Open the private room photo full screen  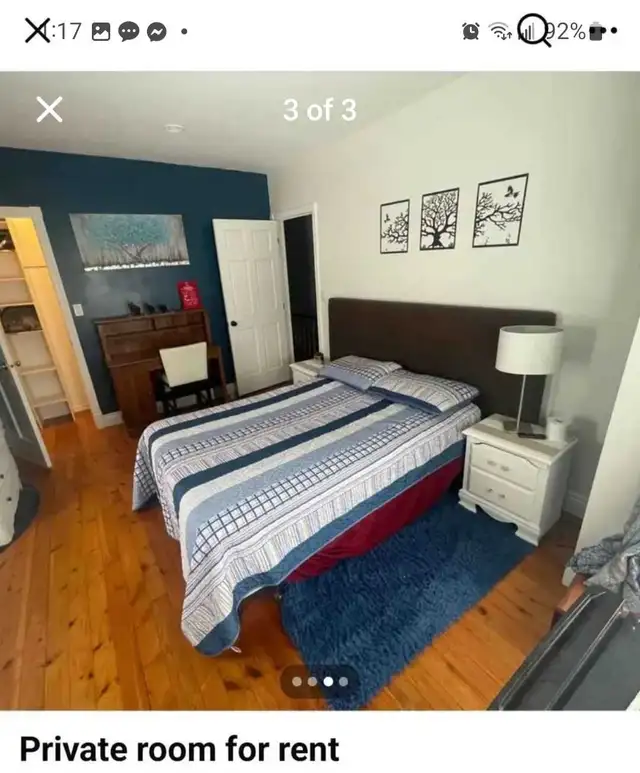click(x=320, y=400)
